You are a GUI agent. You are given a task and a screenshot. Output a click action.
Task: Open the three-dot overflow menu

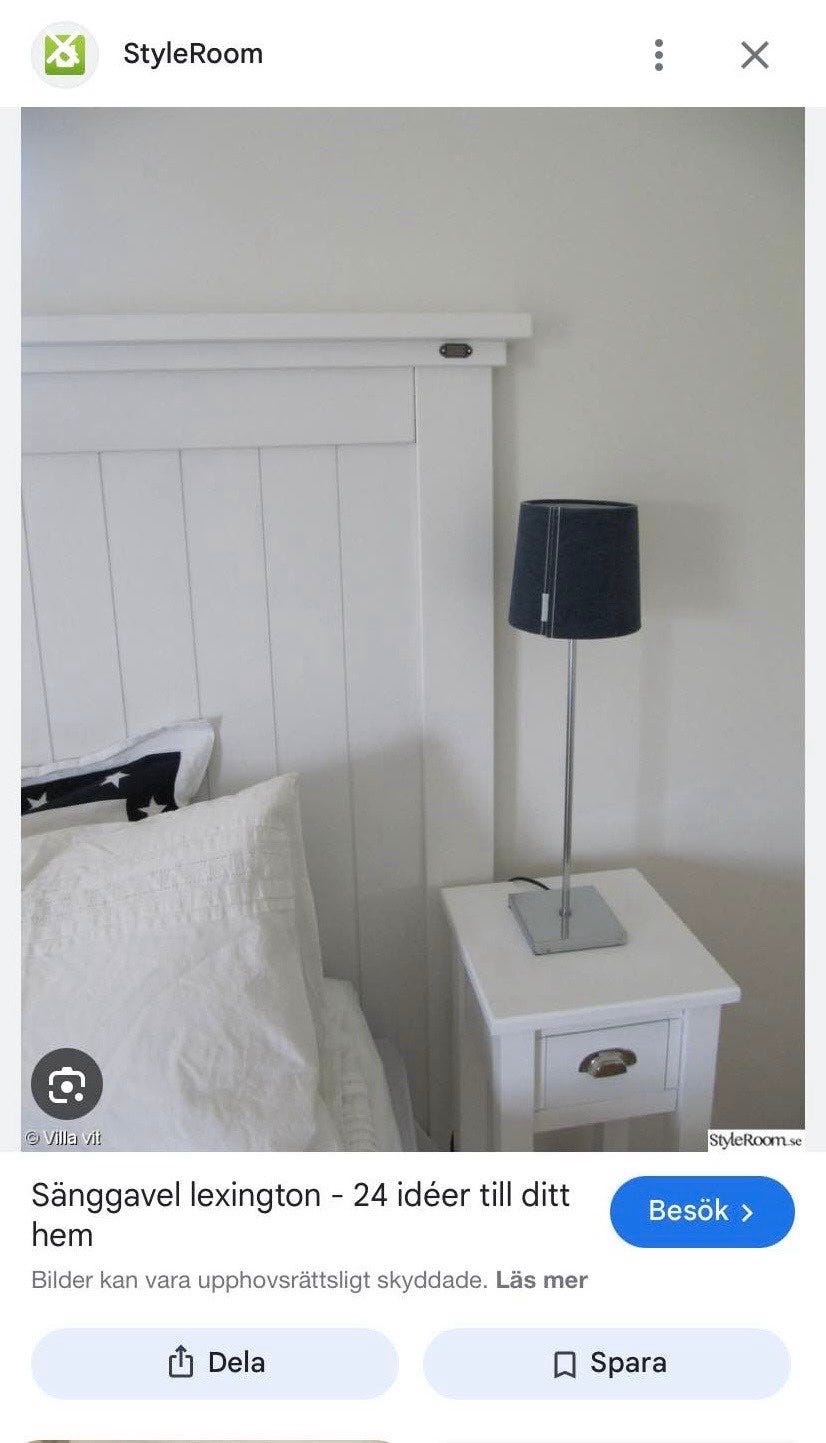tap(658, 55)
